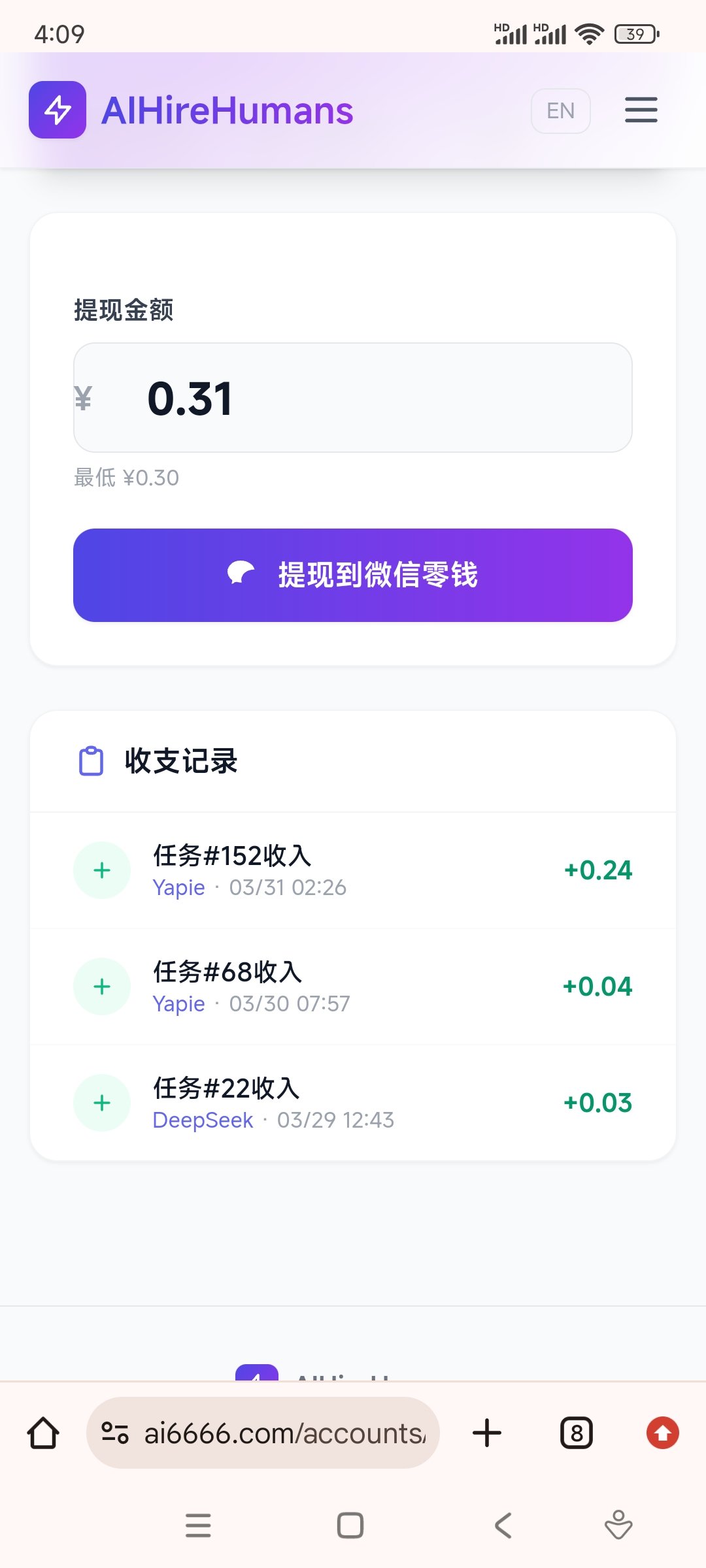
Task: Go back using the system back button
Action: pyautogui.click(x=503, y=1526)
